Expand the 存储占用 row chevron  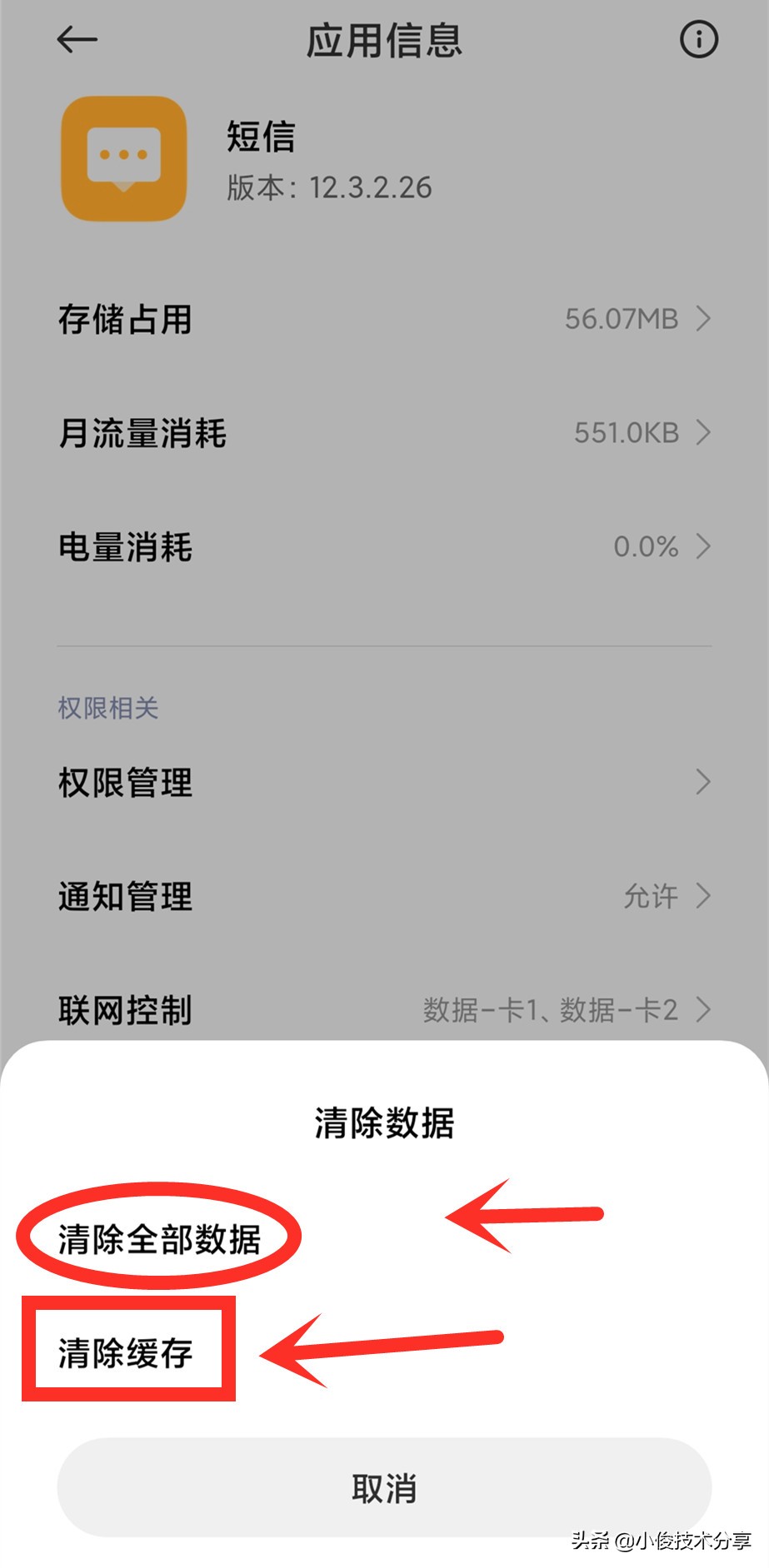point(704,319)
